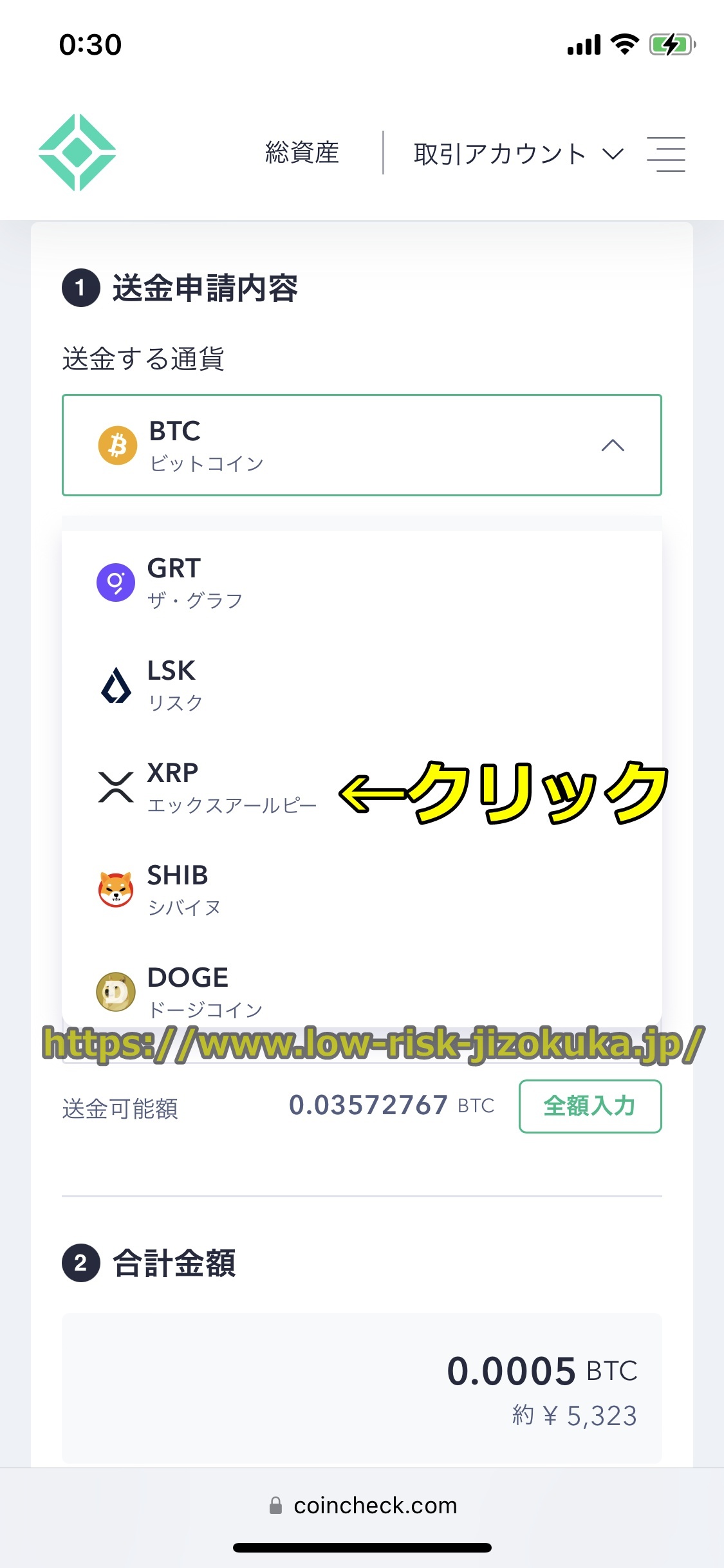Collapse the BTC currency dropdown
This screenshot has height=1568, width=724.
[362, 445]
